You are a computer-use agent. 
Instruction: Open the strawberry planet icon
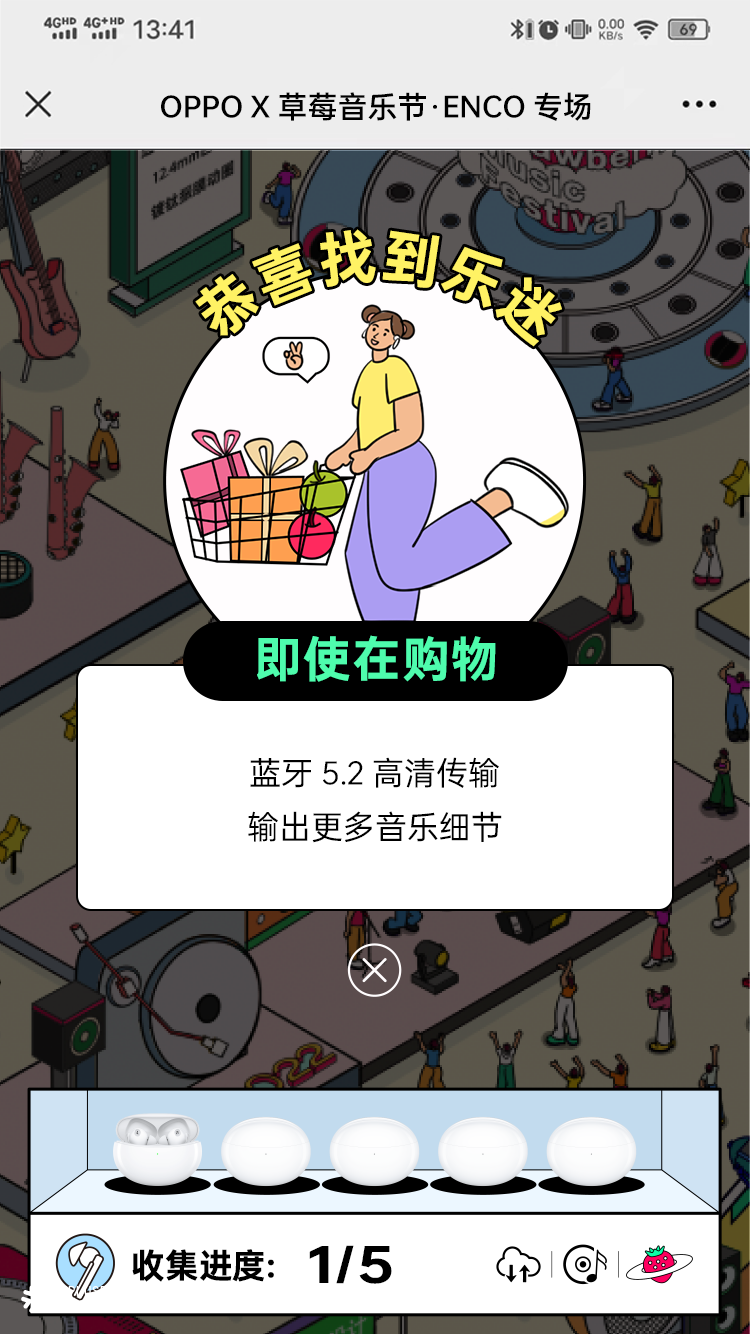[x=659, y=1264]
